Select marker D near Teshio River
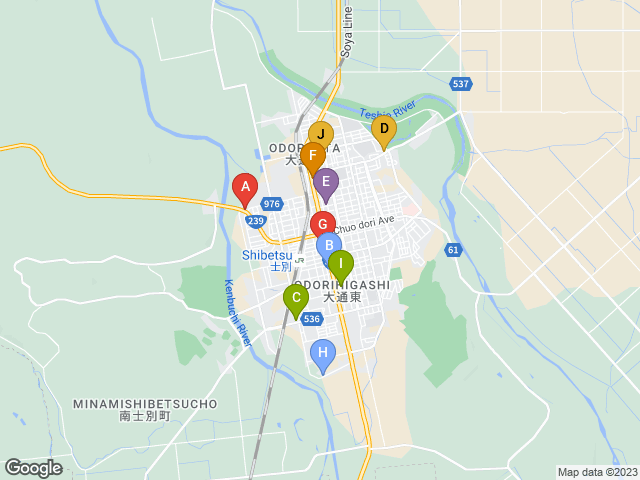The height and width of the screenshot is (480, 640). coord(383,129)
